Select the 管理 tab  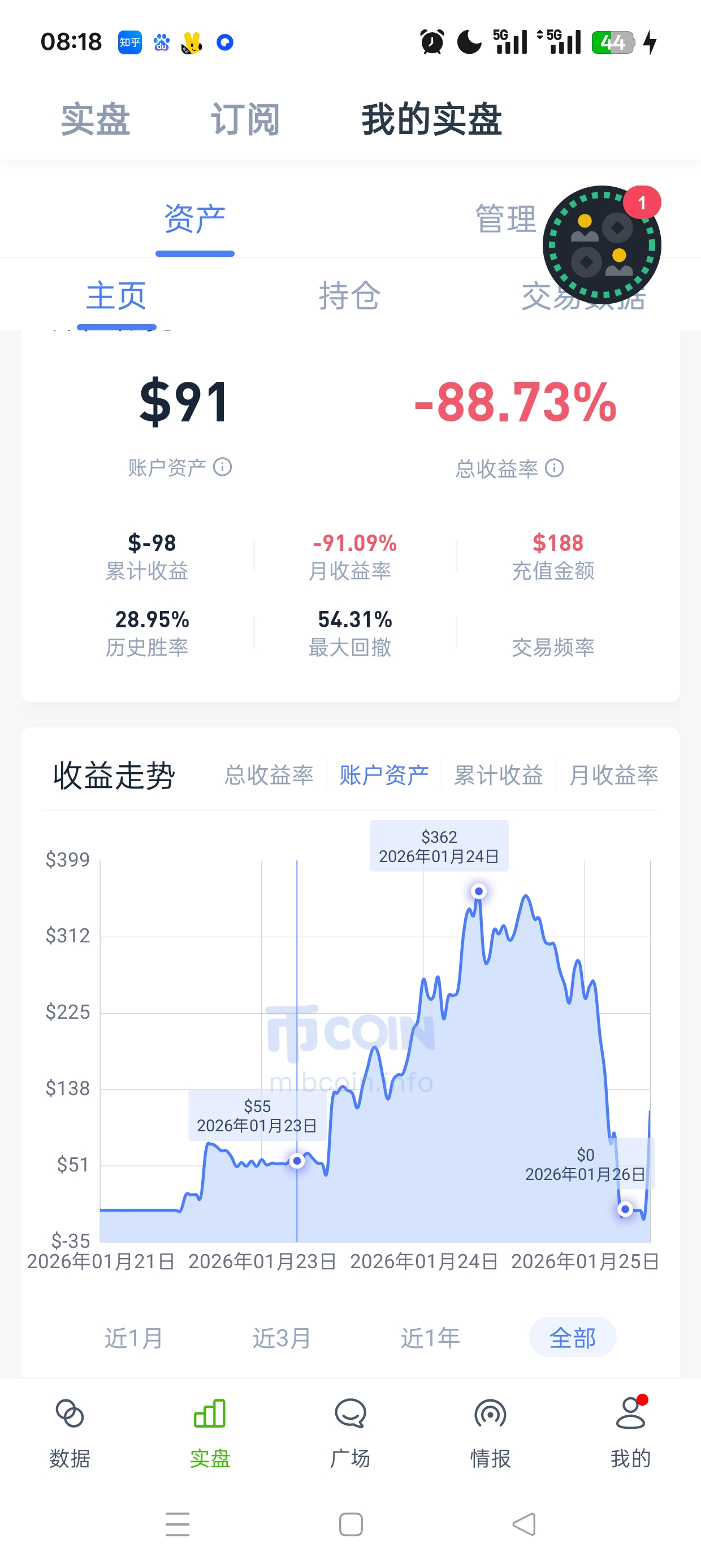(505, 219)
